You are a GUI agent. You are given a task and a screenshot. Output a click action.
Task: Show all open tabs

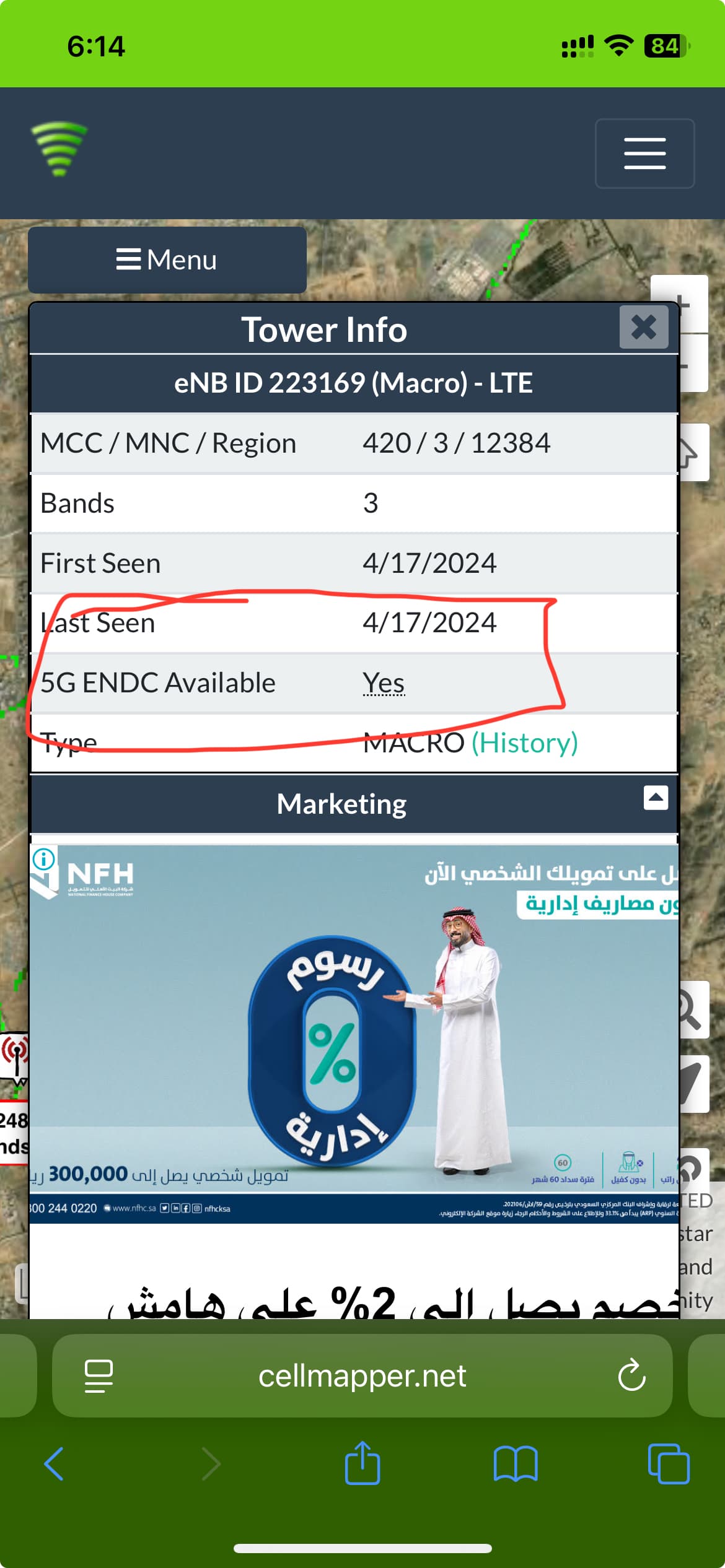coord(668,1464)
